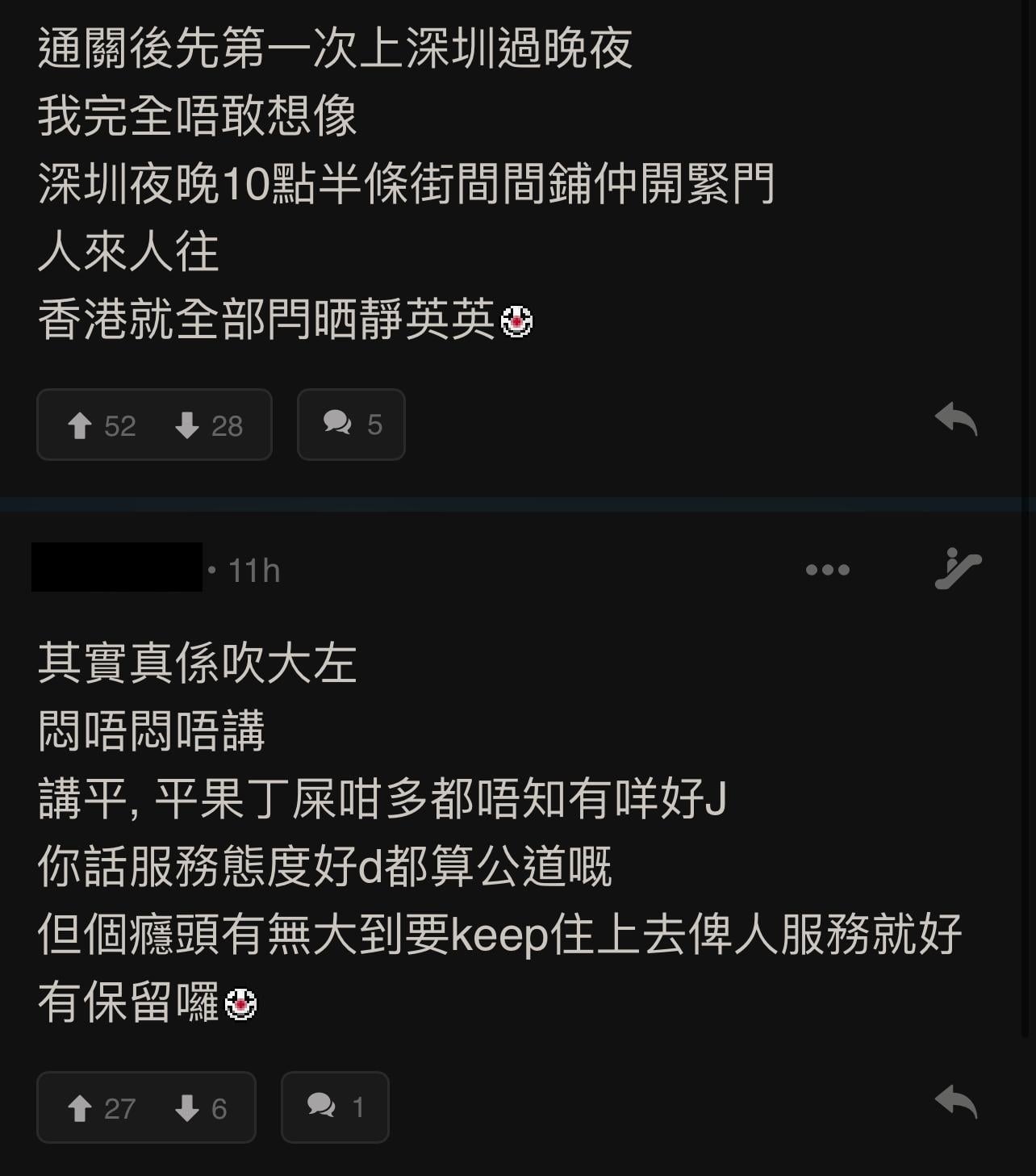Downvote the comment with 6 downvotes
1036x1176 pixels.
(x=187, y=1108)
